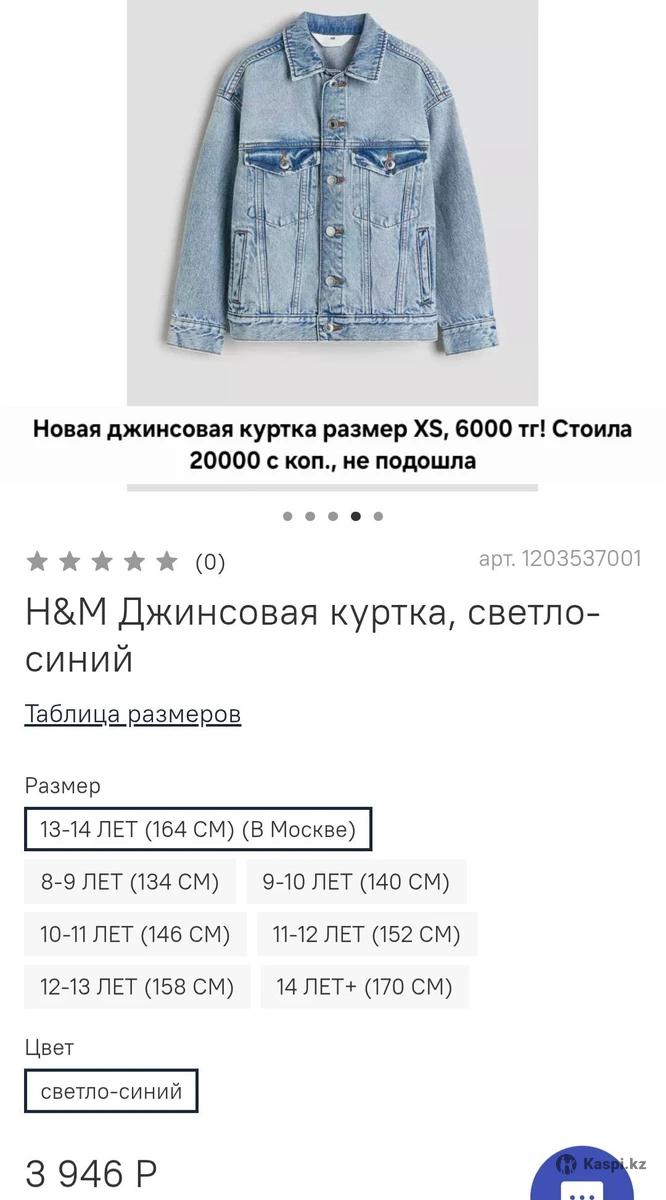Open the Таблица размеров link

[x=133, y=714]
